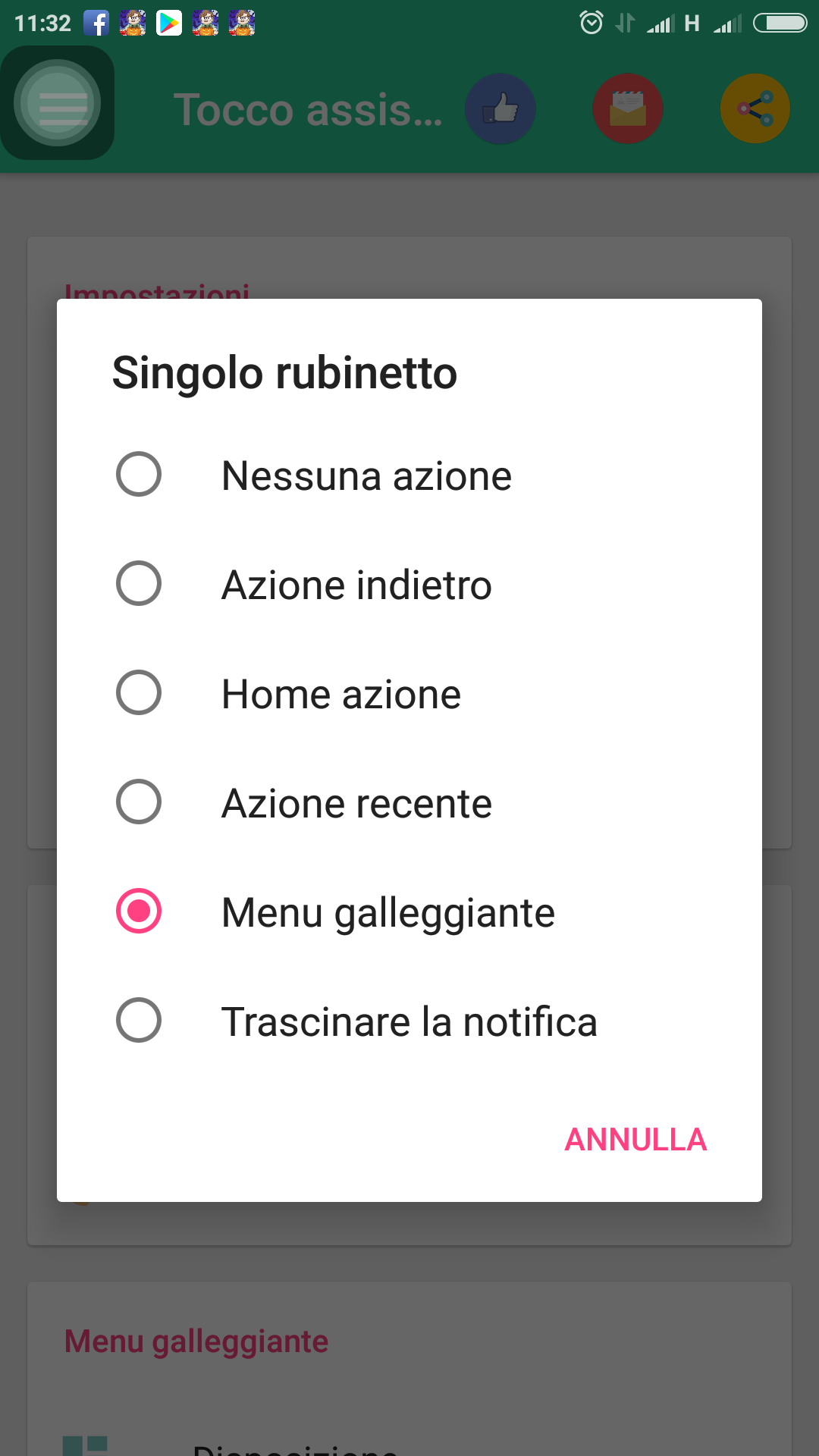Pick the Azione recente option
The height and width of the screenshot is (1456, 819).
409,802
